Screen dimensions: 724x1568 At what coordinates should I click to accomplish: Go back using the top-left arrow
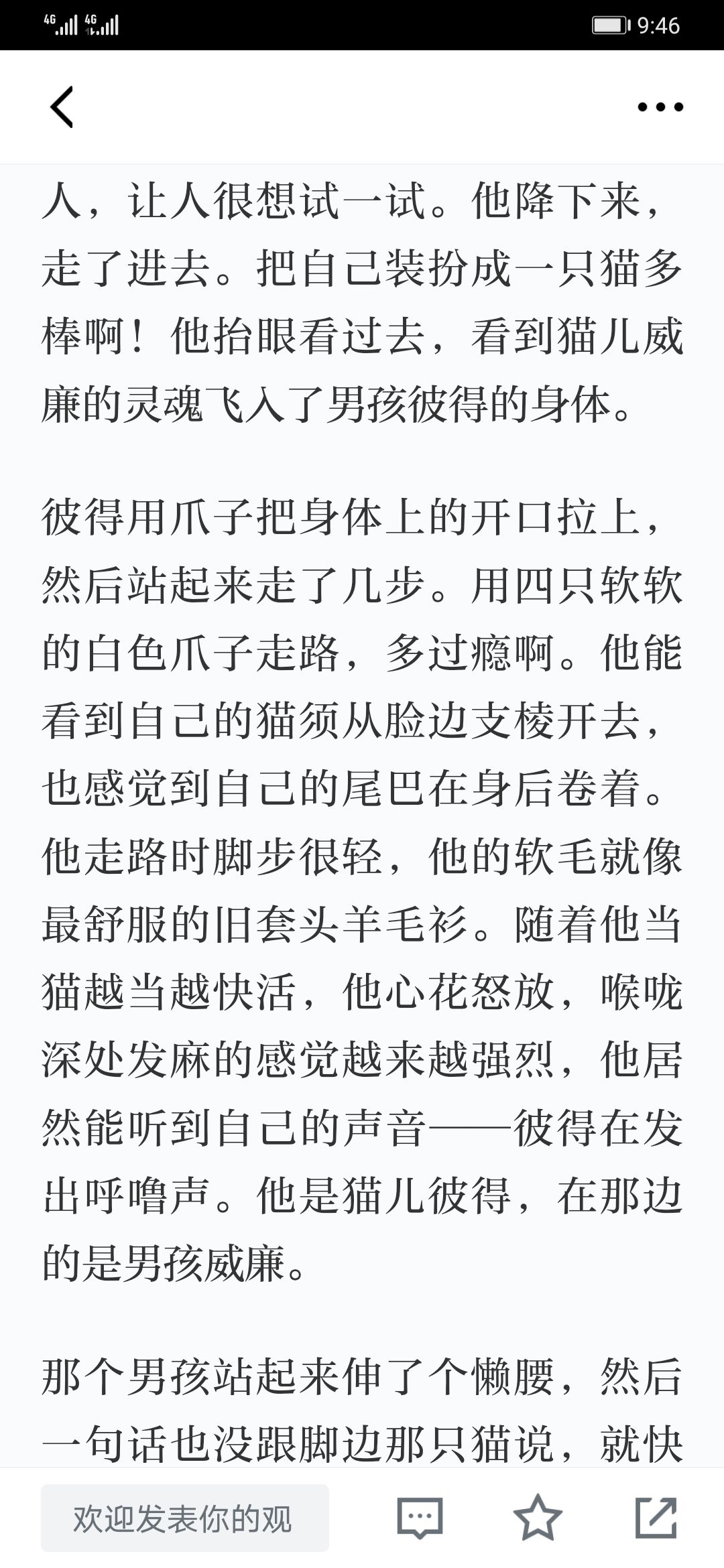62,107
